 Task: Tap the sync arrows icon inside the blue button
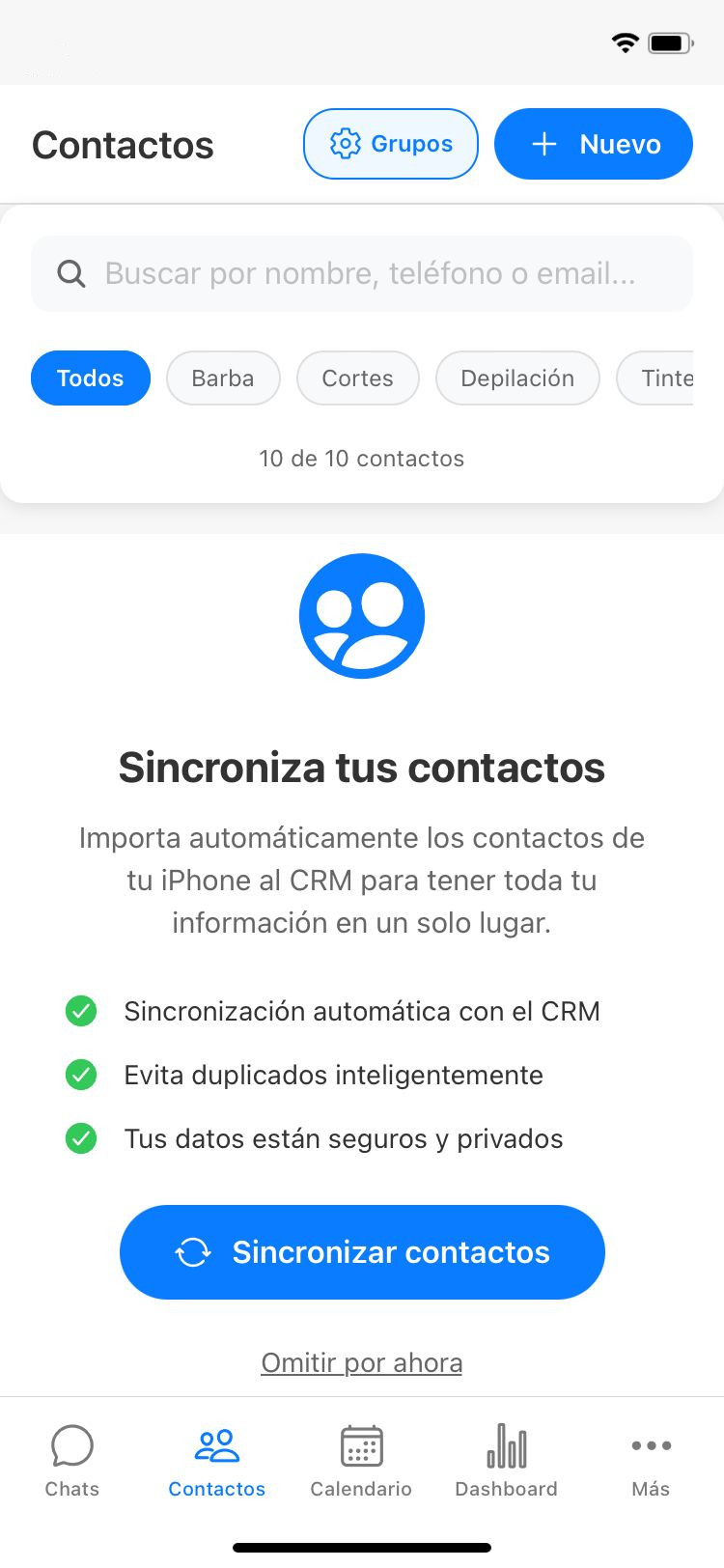point(192,1251)
